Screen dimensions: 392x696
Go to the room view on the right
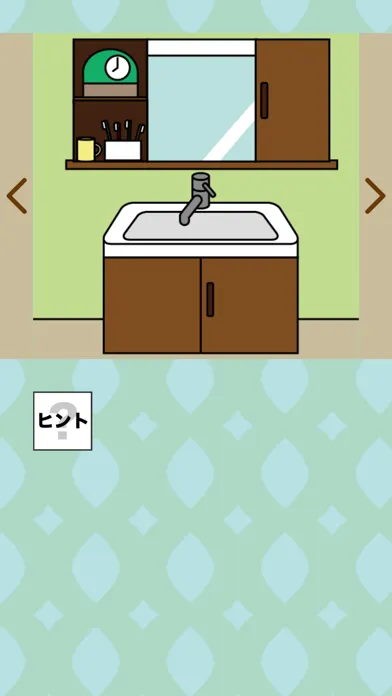coord(375,196)
